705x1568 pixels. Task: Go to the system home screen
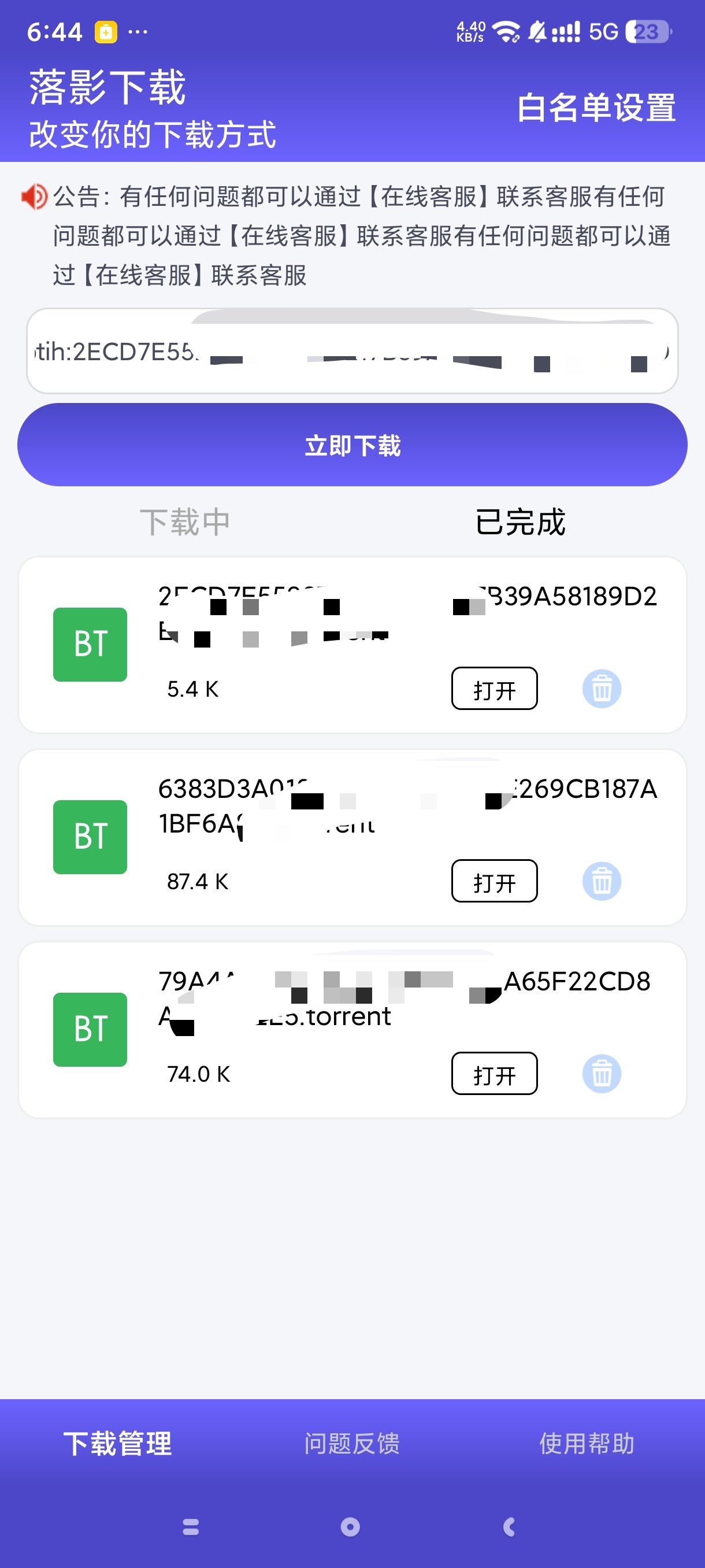point(350,1526)
